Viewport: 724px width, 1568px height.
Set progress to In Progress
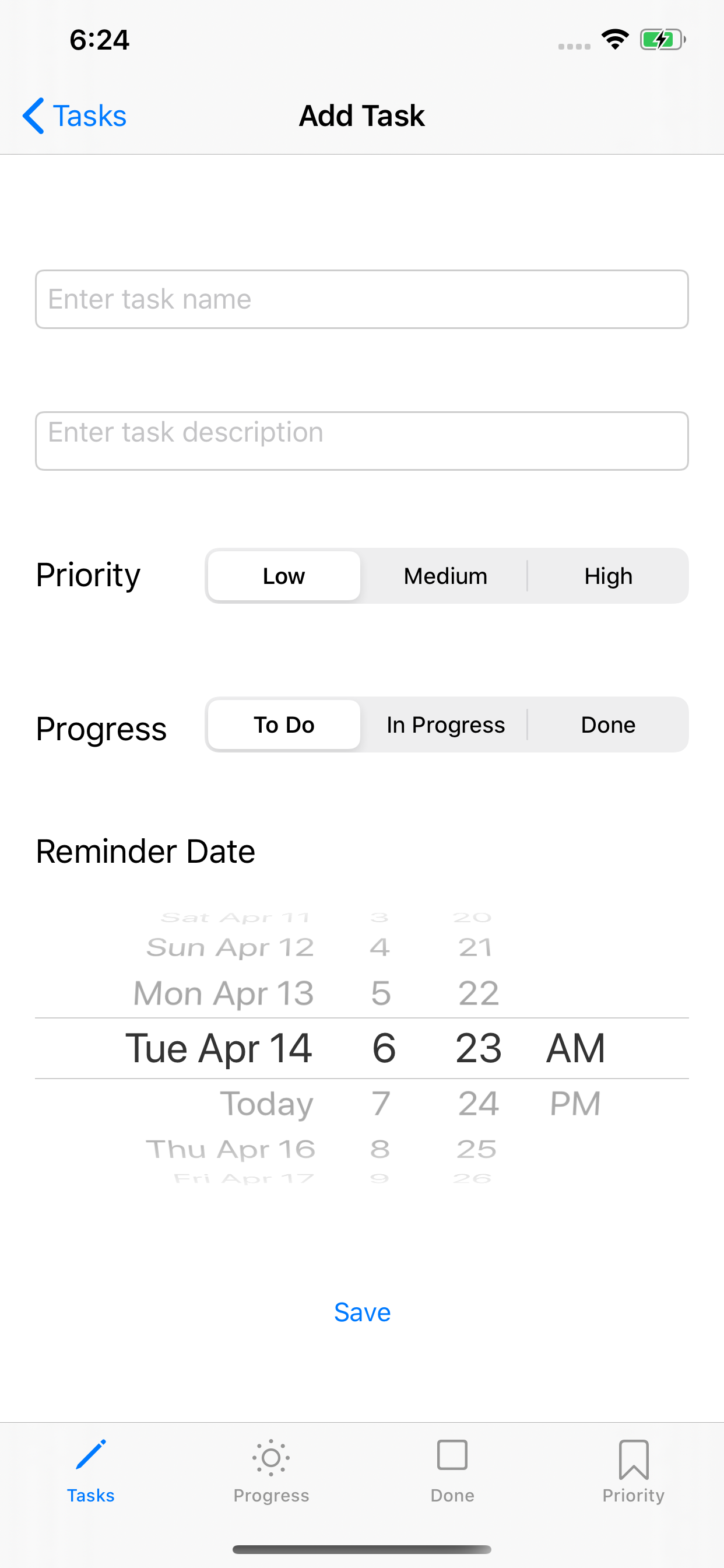[x=445, y=724]
